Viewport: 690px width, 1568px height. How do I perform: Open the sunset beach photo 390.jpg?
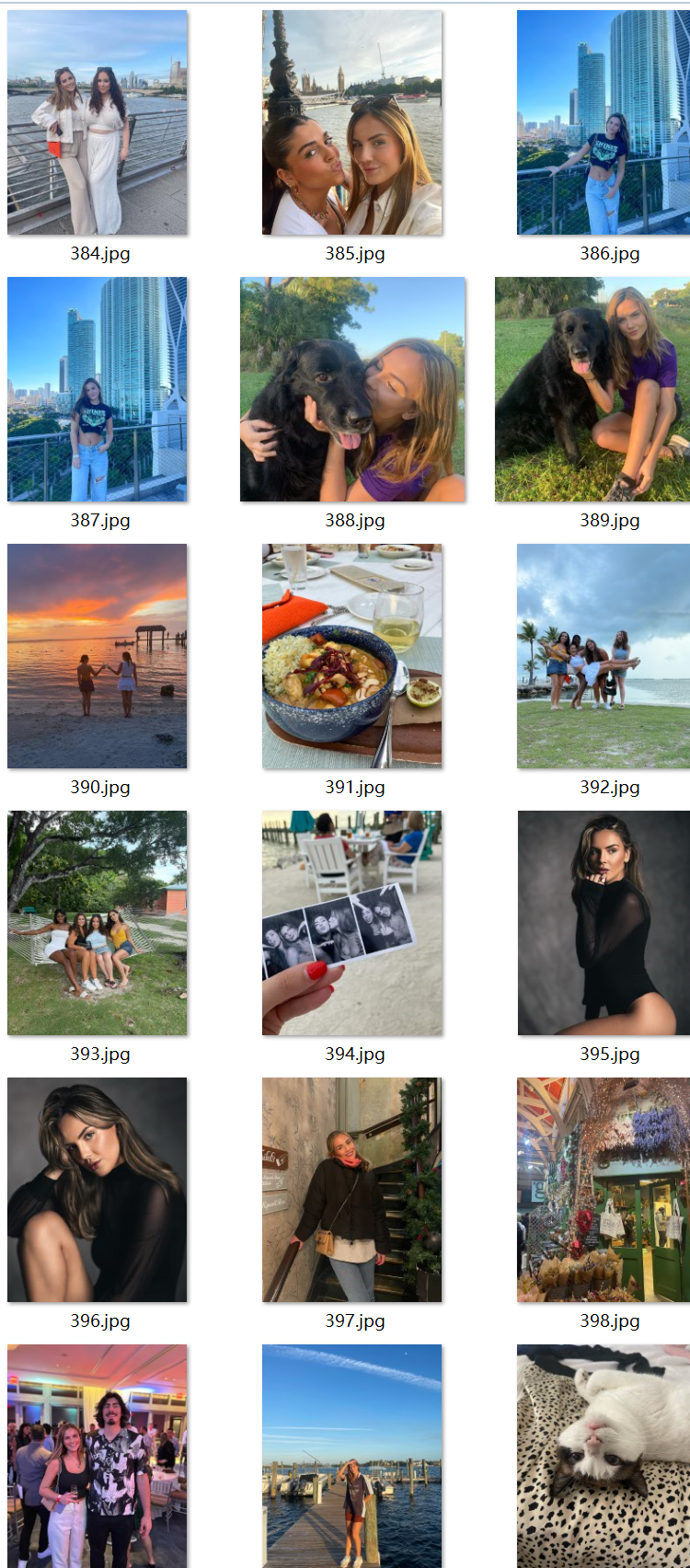click(98, 656)
